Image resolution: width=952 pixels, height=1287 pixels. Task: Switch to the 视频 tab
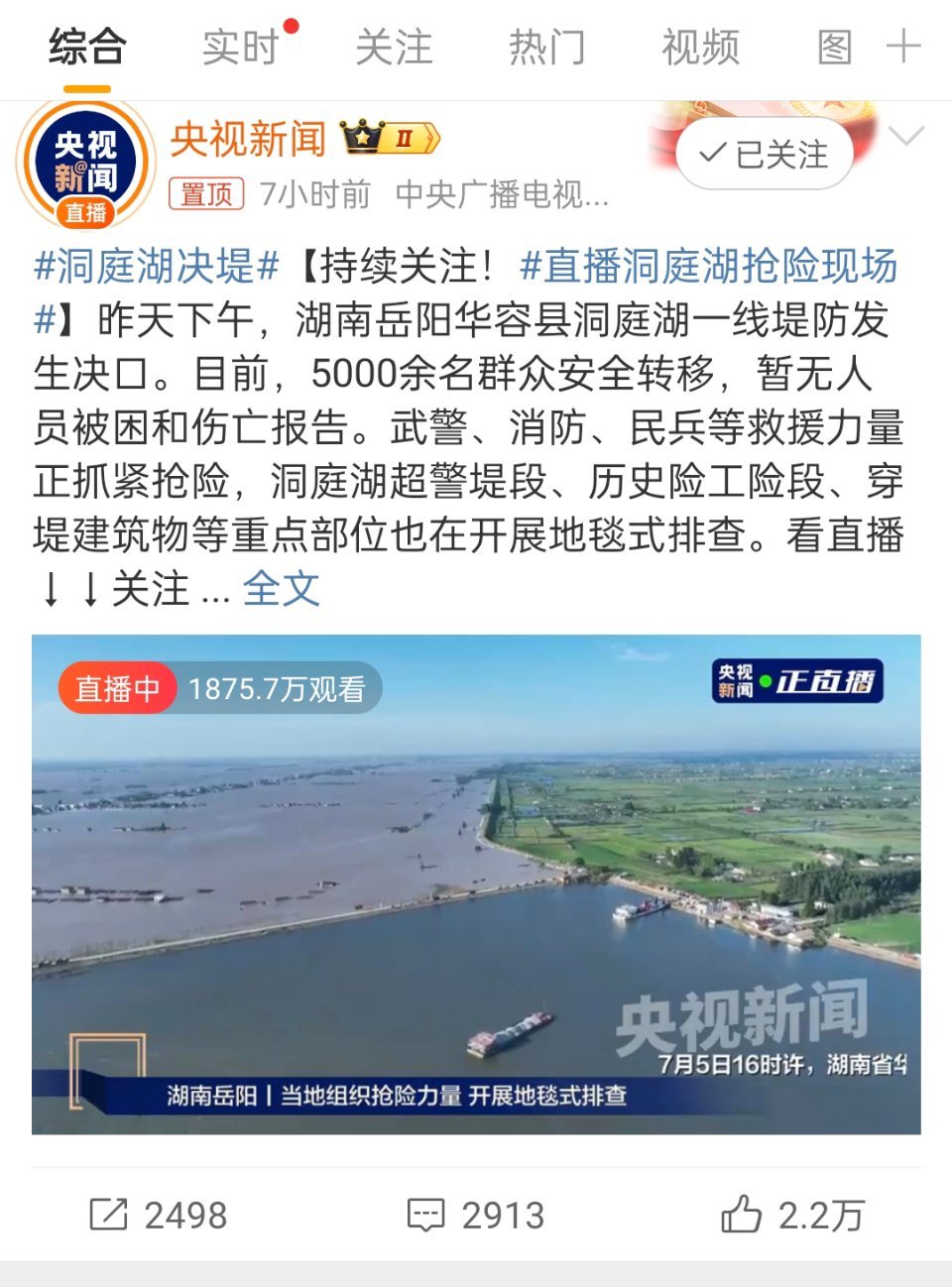[x=701, y=47]
